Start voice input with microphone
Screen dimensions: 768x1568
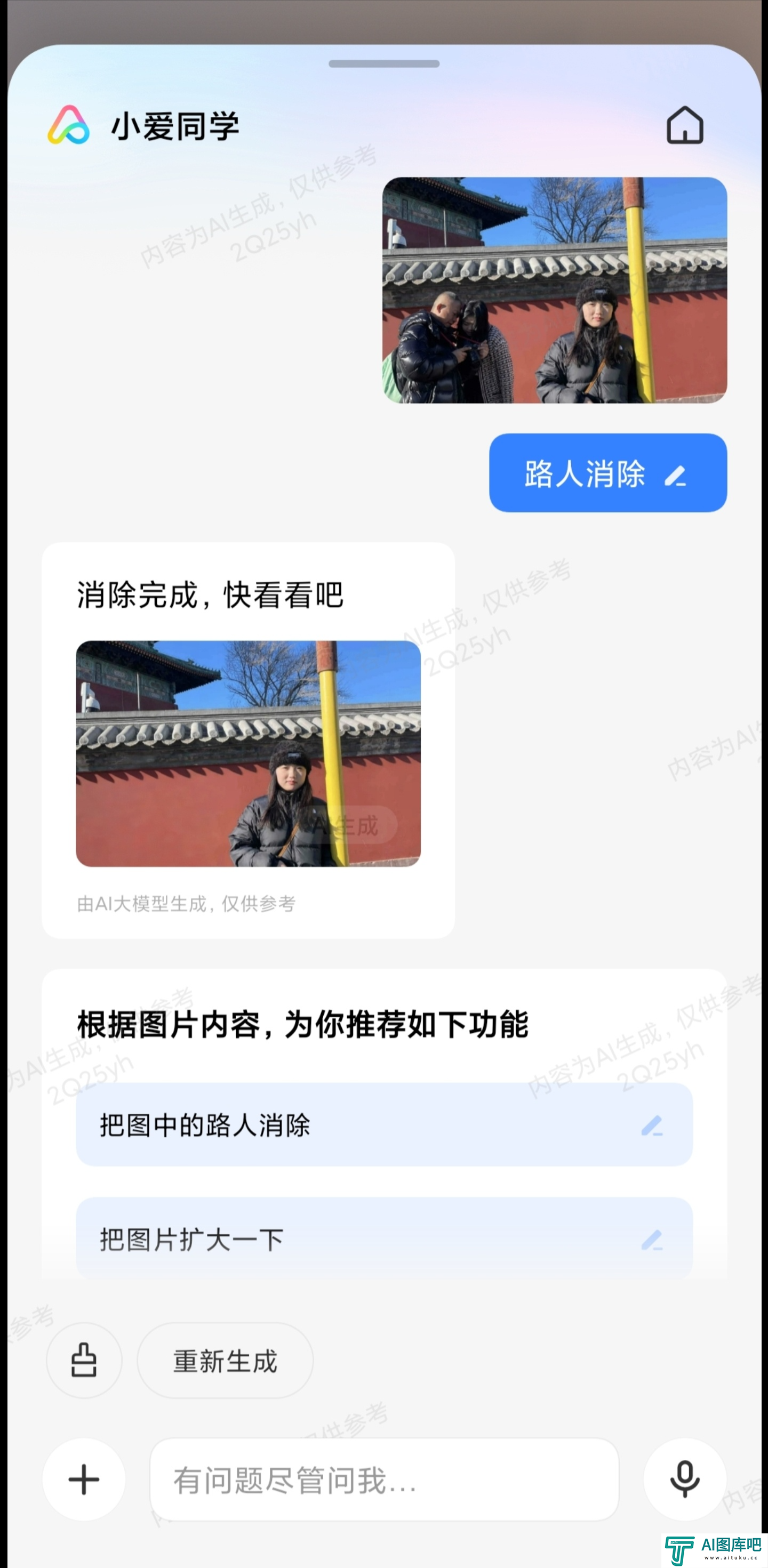685,1478
